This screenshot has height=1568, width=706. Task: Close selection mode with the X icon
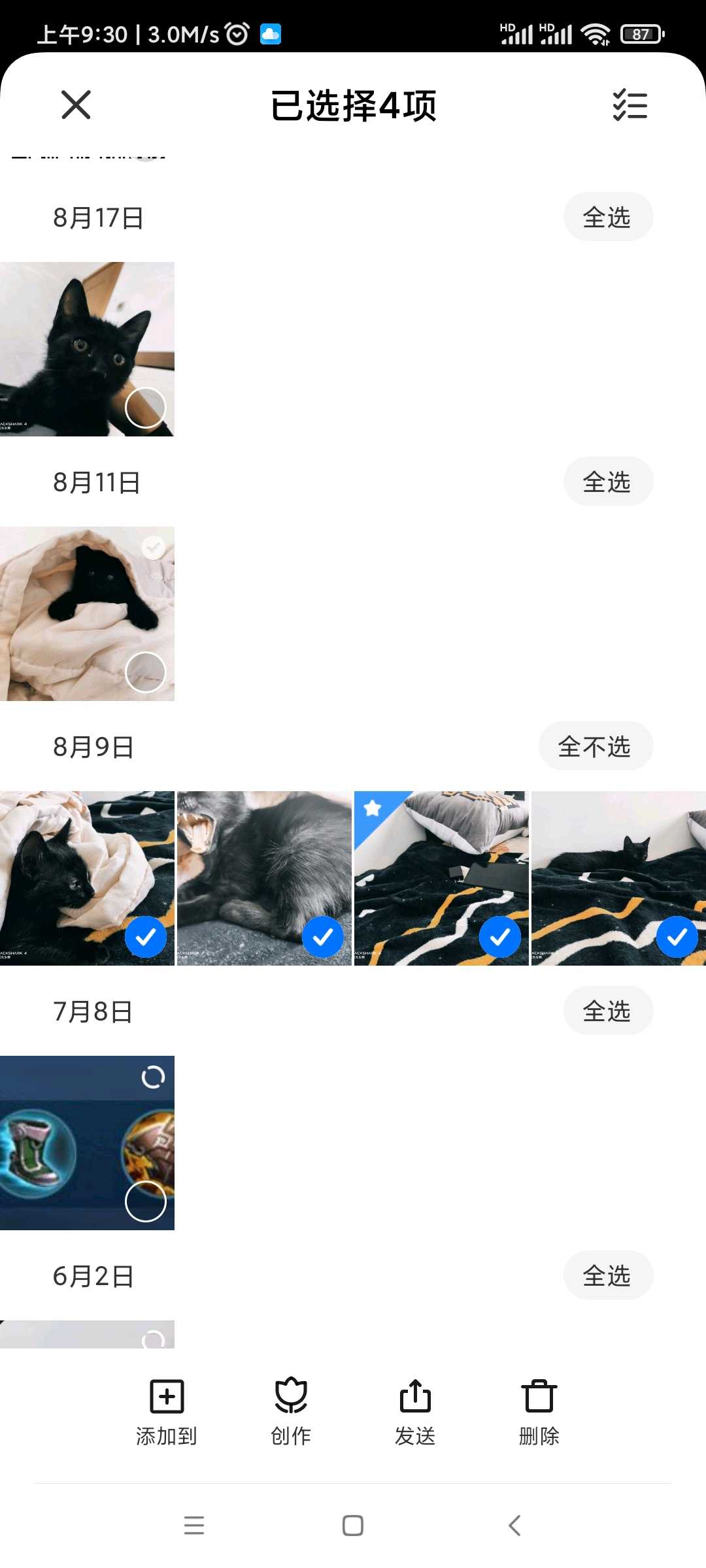76,105
